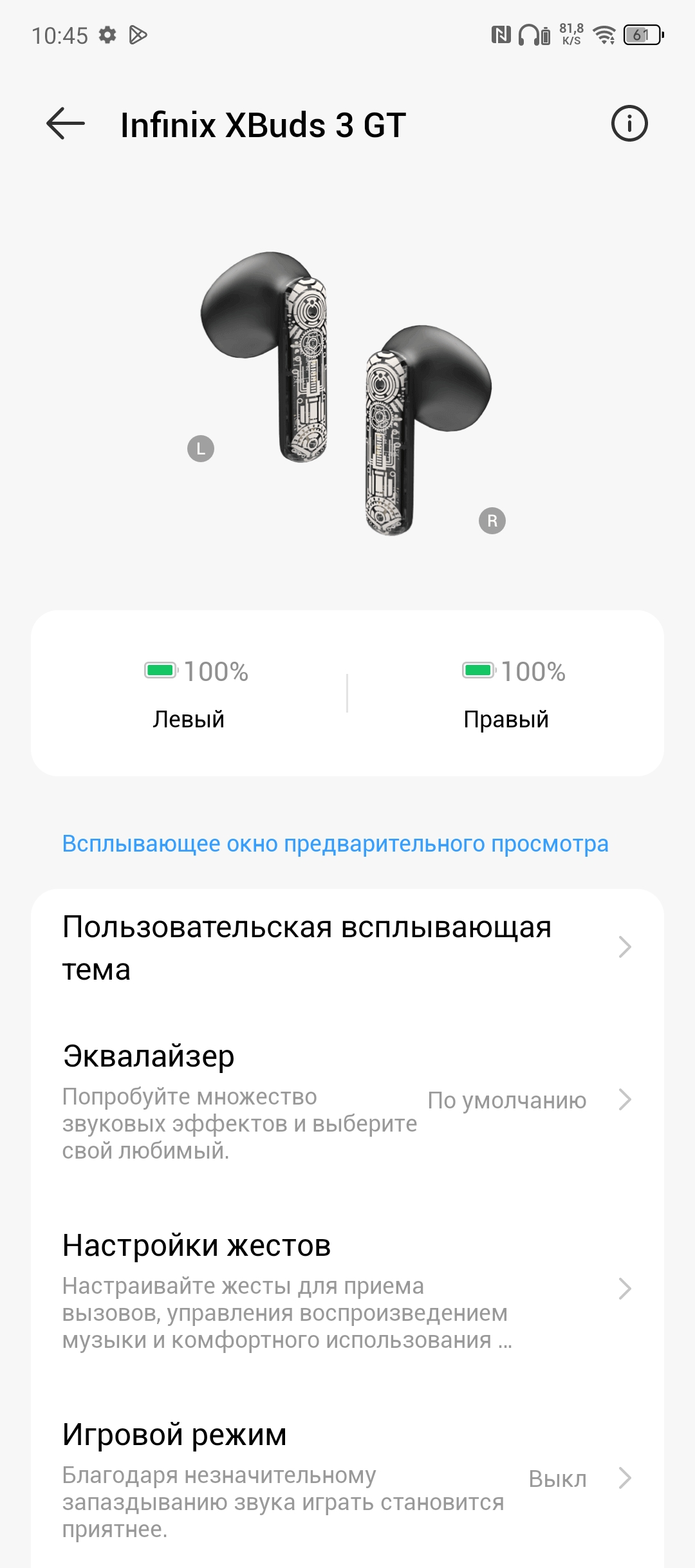
Task: Go back with the arrow icon
Action: 66,124
